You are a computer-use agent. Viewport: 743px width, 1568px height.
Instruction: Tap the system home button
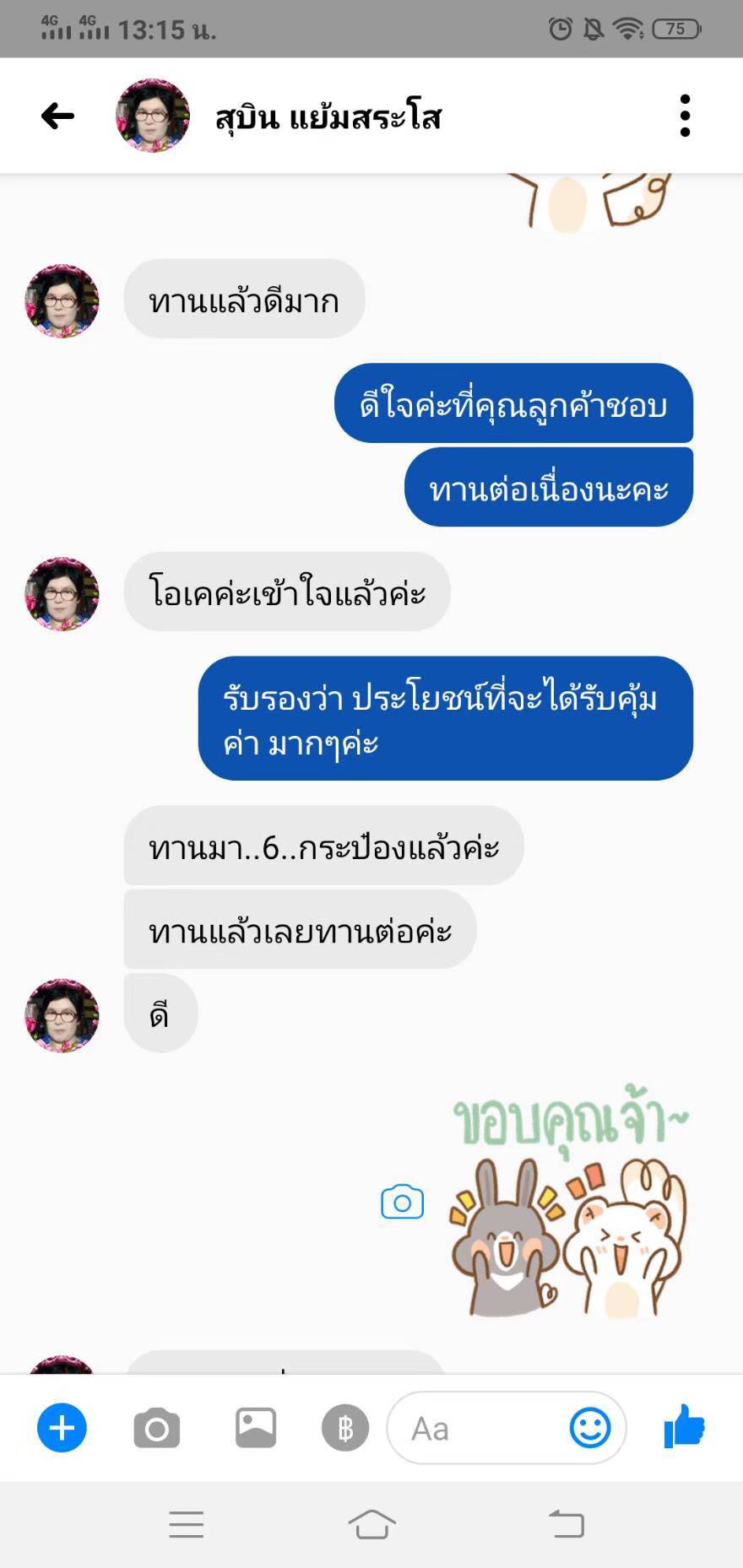(x=371, y=1524)
